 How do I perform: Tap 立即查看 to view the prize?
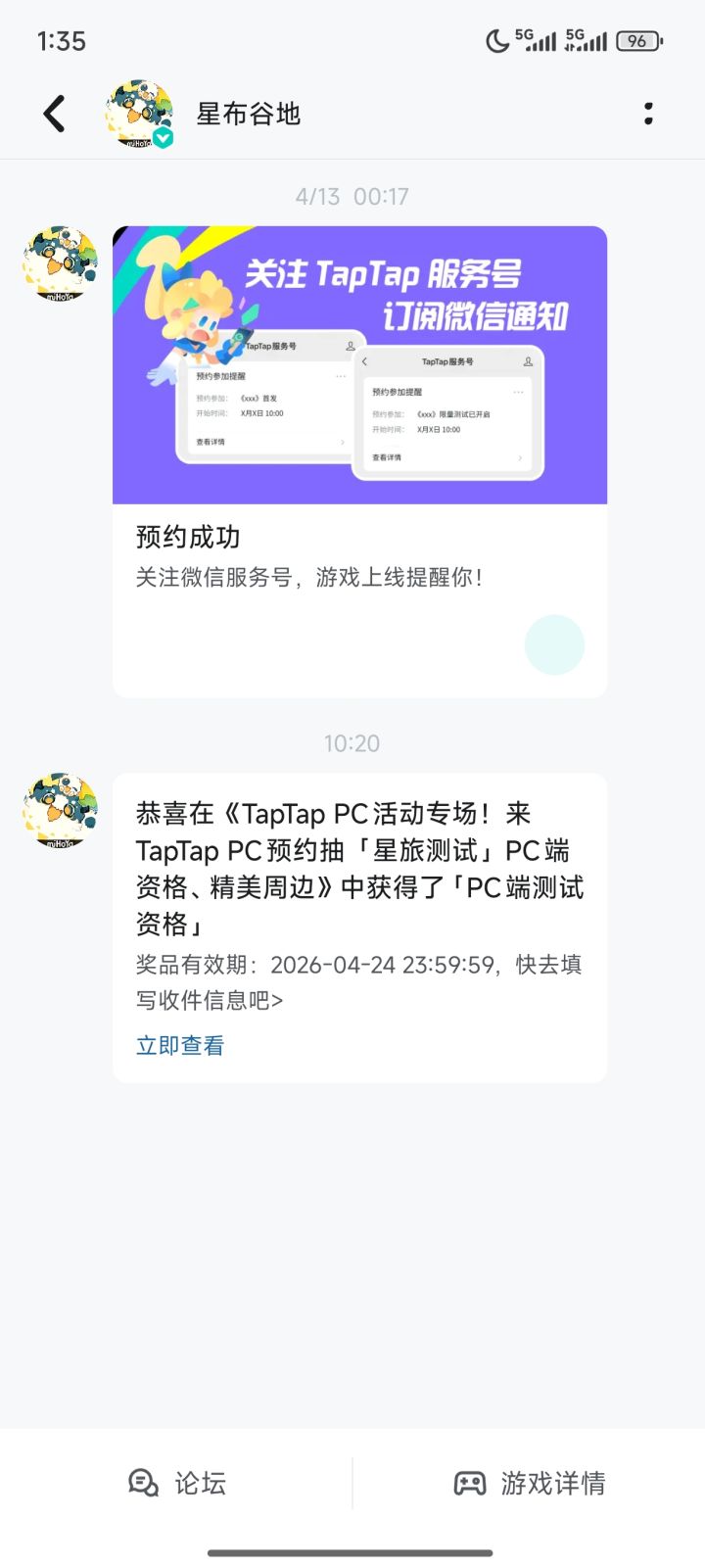pyautogui.click(x=179, y=1044)
